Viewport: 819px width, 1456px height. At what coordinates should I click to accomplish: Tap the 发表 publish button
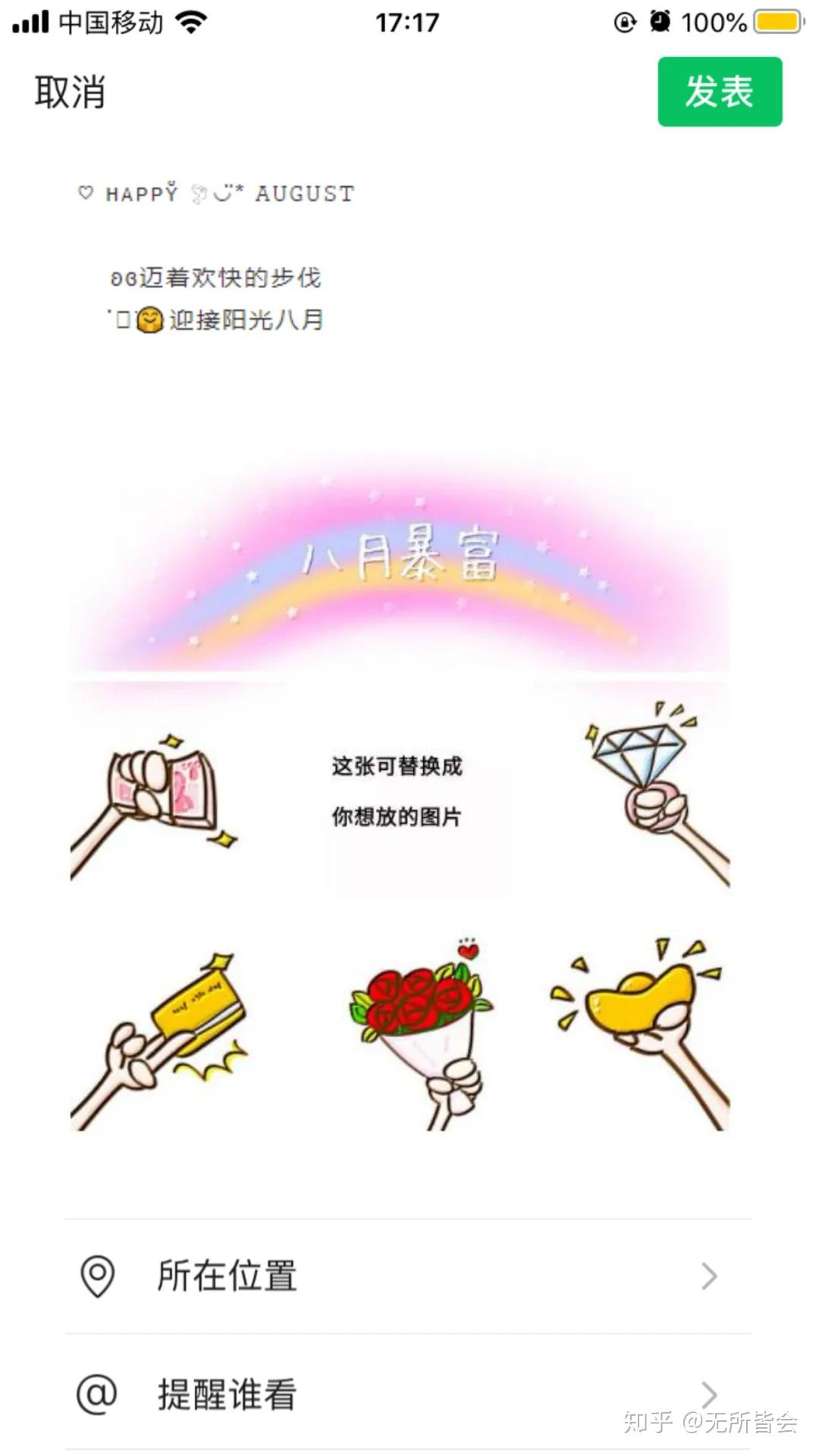pos(719,92)
